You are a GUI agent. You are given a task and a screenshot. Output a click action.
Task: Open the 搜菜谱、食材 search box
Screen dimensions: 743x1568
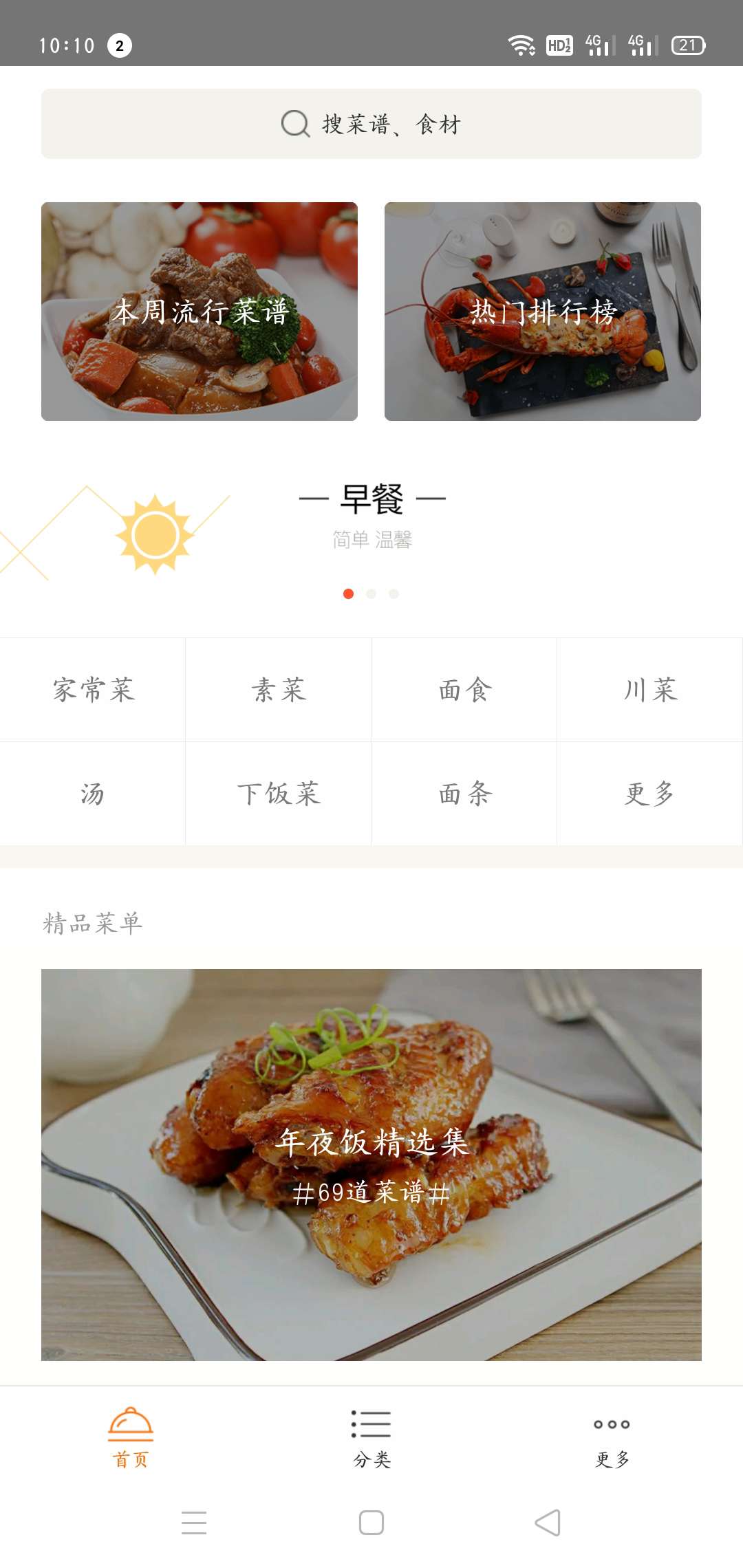click(371, 124)
